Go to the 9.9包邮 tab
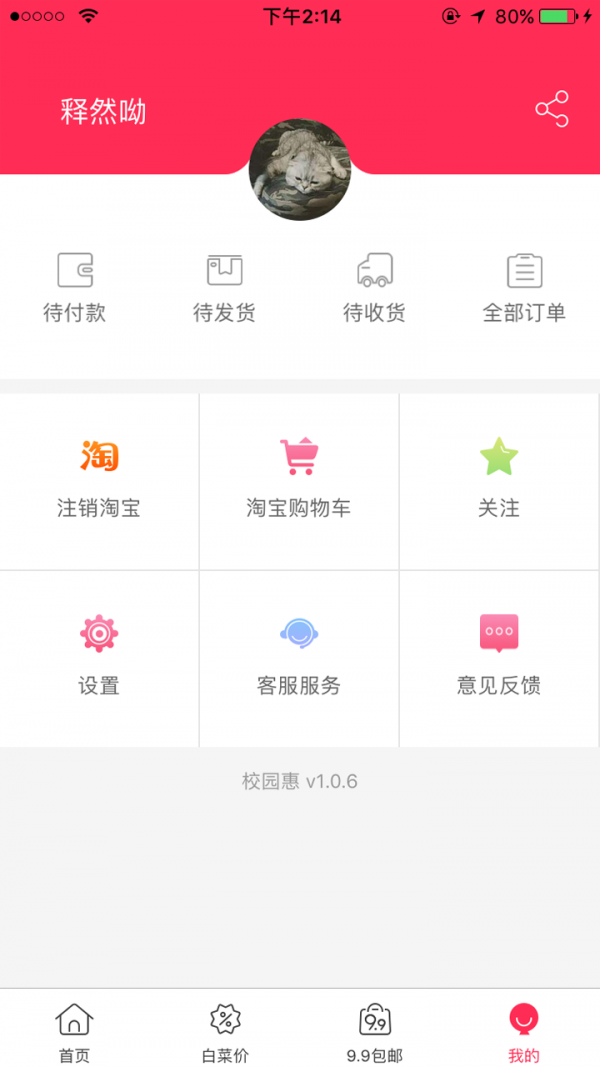The image size is (600, 1067). coord(374,1032)
